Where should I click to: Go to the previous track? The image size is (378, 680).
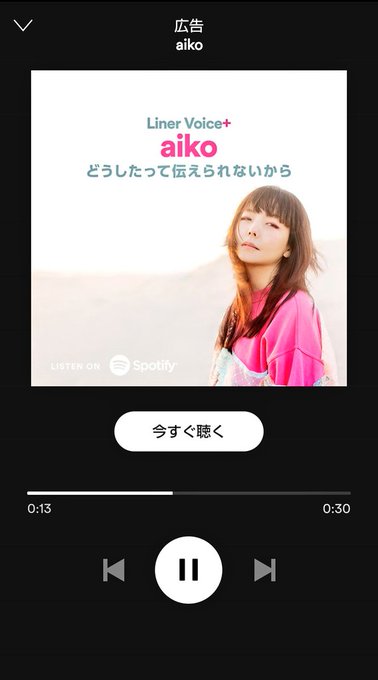coord(114,570)
